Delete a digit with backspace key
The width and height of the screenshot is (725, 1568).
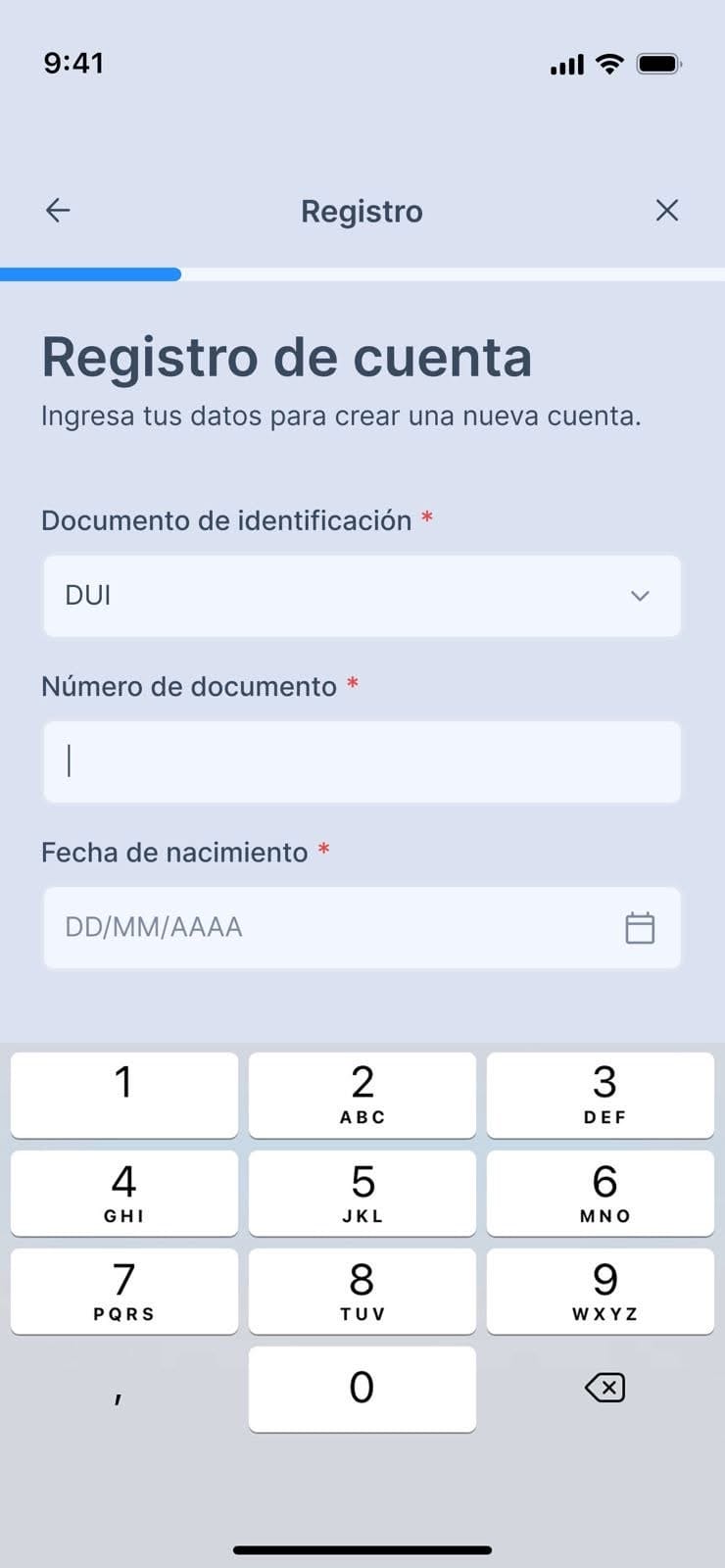[x=604, y=1388]
